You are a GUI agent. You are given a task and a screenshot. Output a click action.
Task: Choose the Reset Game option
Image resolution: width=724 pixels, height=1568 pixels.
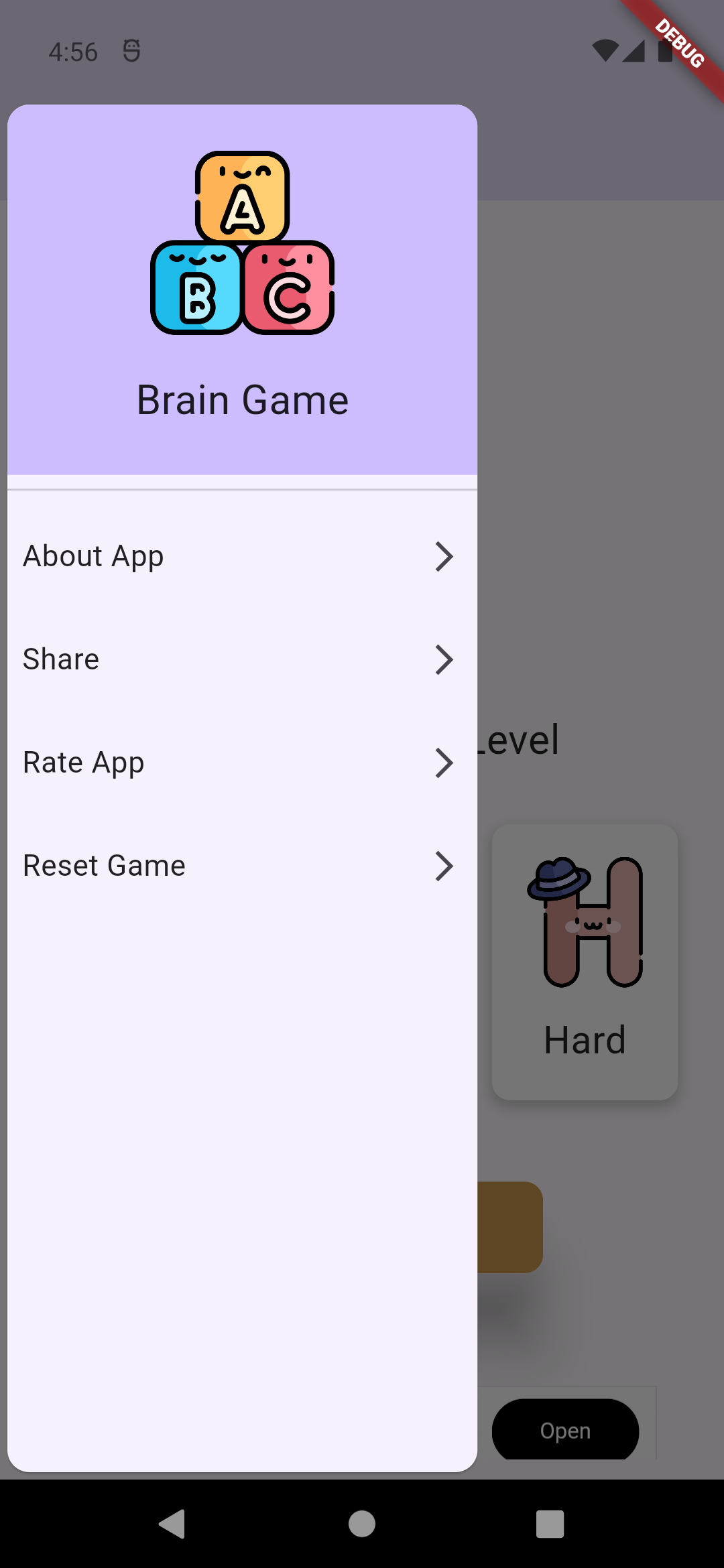coord(241,866)
